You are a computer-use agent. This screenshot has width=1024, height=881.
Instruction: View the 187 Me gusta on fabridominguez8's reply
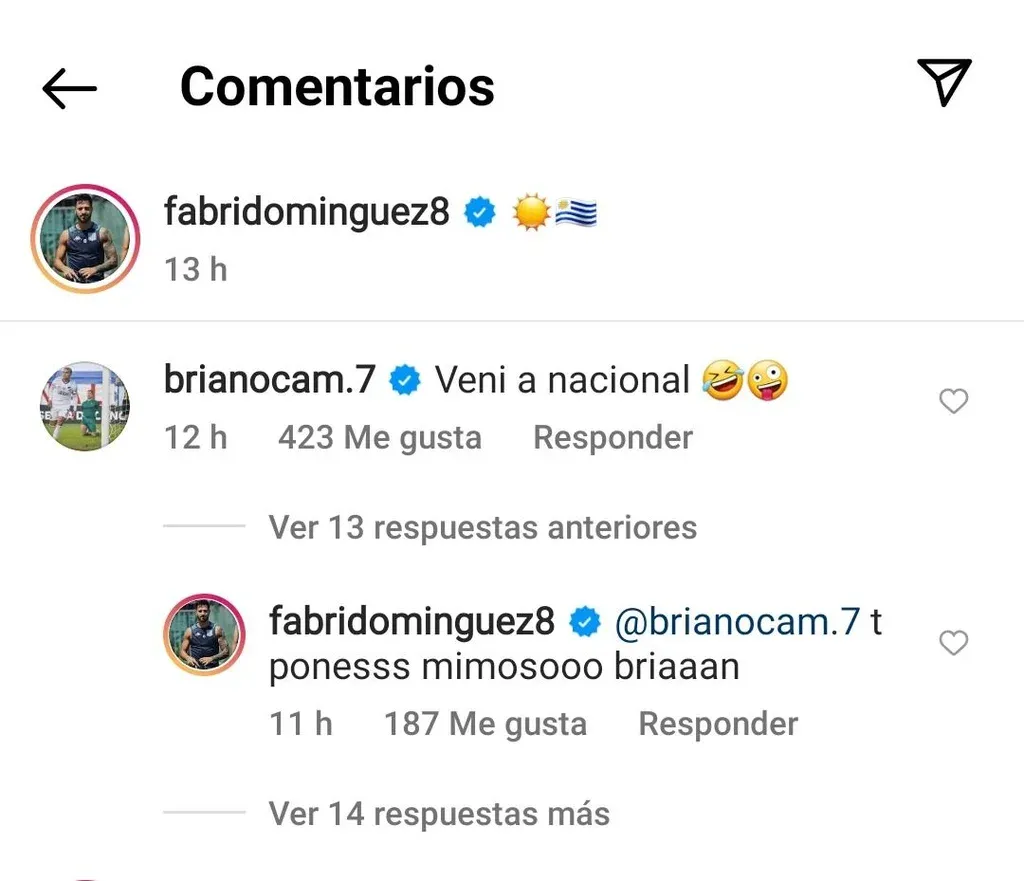(485, 724)
